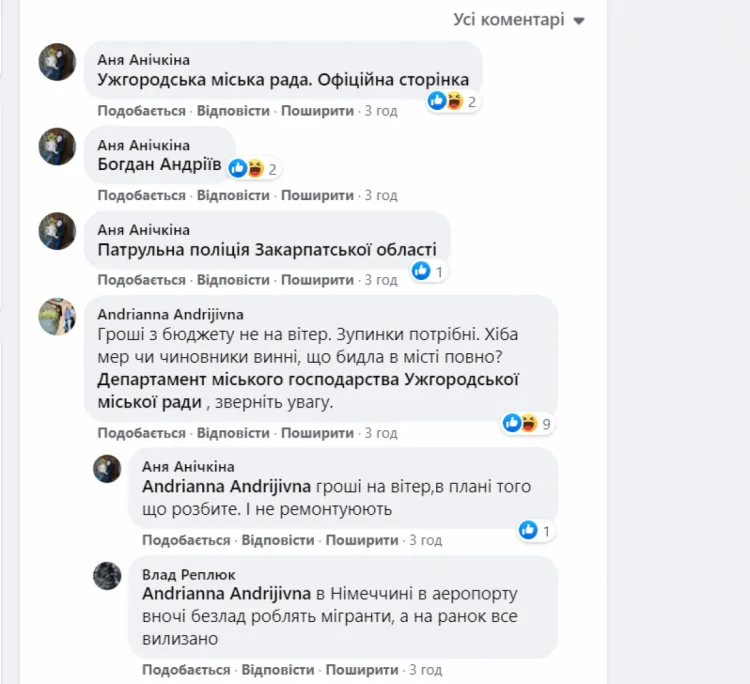Like Влад Реплюк's reply about Німеччина

(x=185, y=669)
